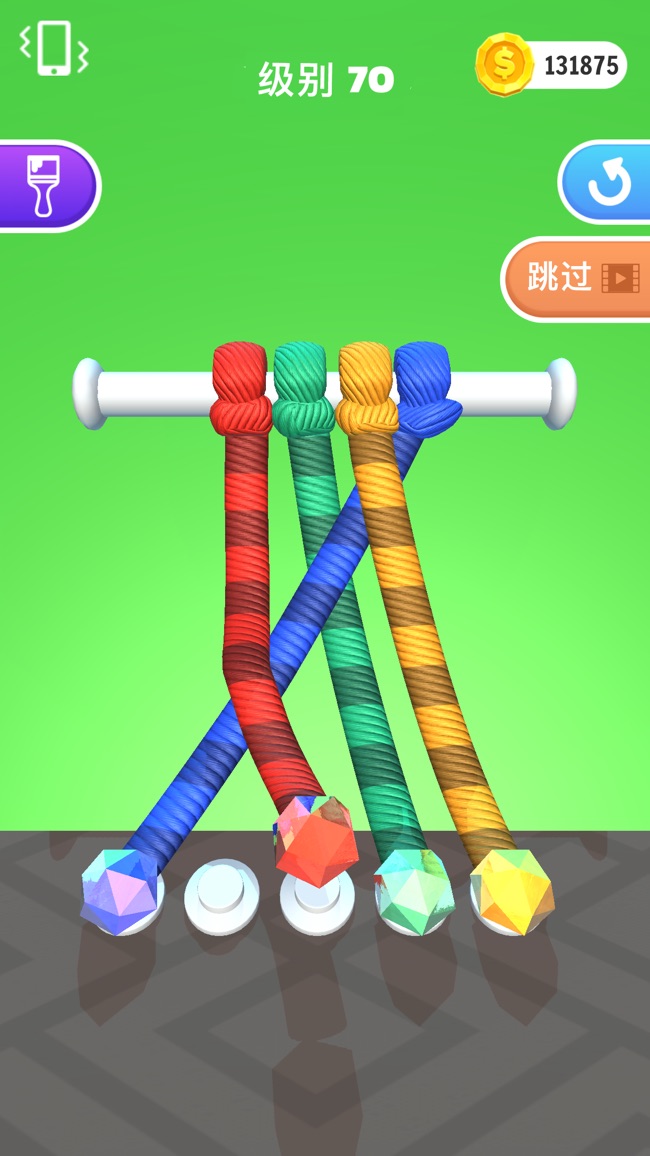Open the coin balance showing 131875

[551, 65]
